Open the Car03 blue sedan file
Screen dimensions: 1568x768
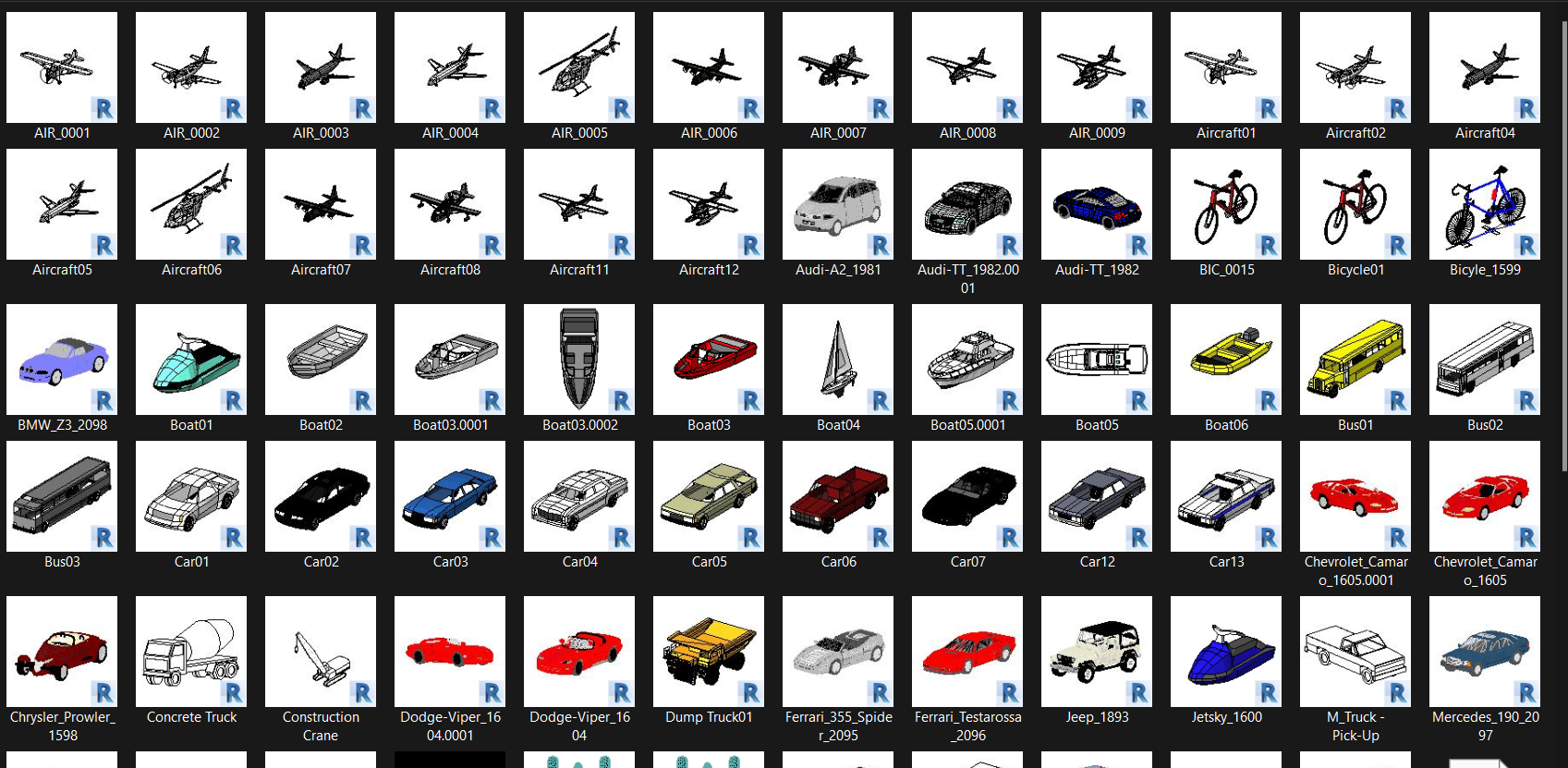(x=450, y=496)
